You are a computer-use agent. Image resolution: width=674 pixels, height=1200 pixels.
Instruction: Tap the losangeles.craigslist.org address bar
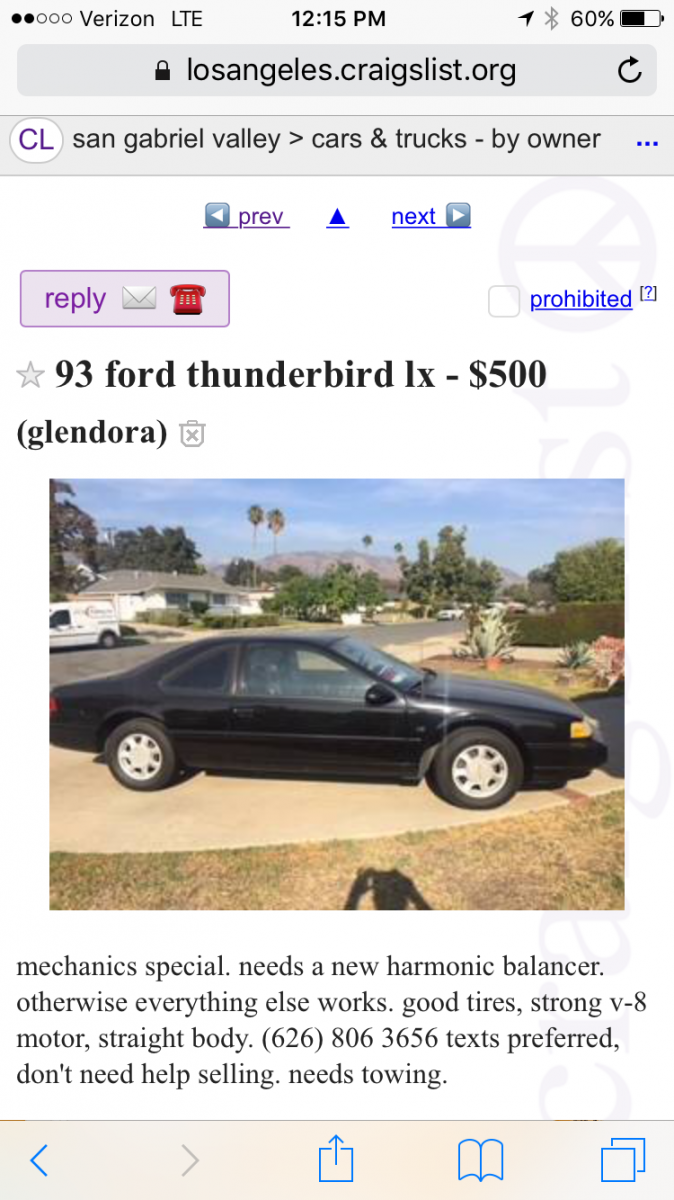pos(336,70)
